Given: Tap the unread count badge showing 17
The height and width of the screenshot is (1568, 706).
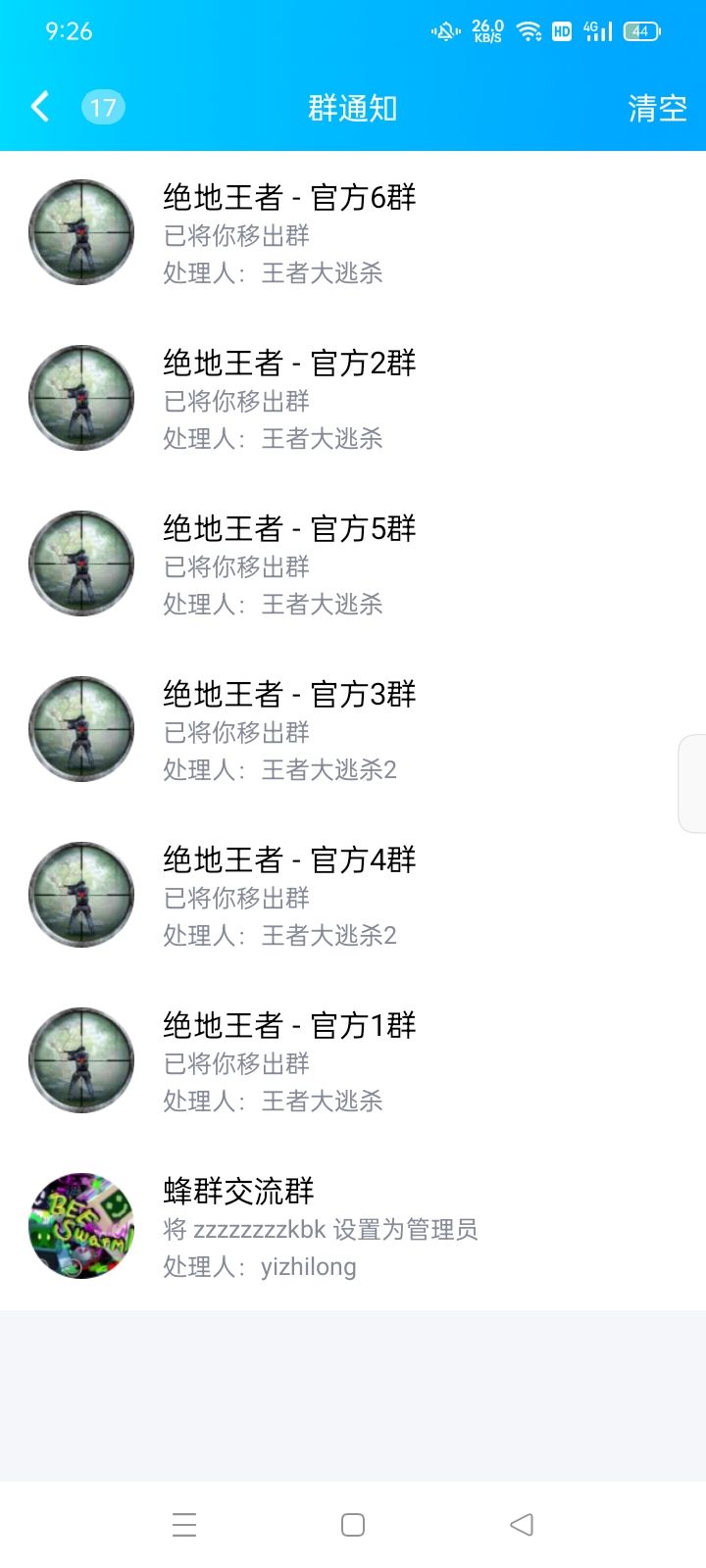Looking at the screenshot, I should pyautogui.click(x=101, y=108).
